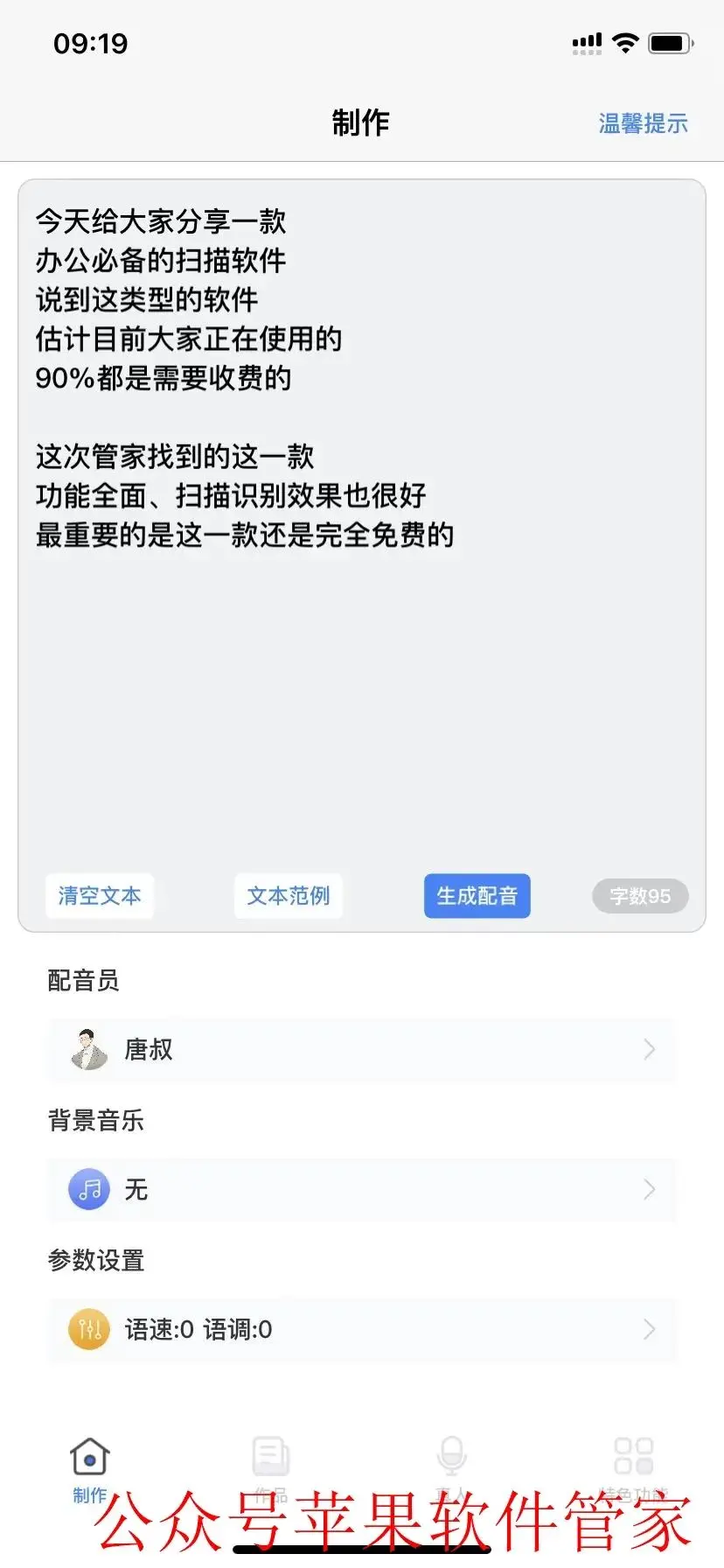This screenshot has width=724, height=1568.
Task: Select the orange sliders icon in 参数设置
Action: [x=87, y=1329]
